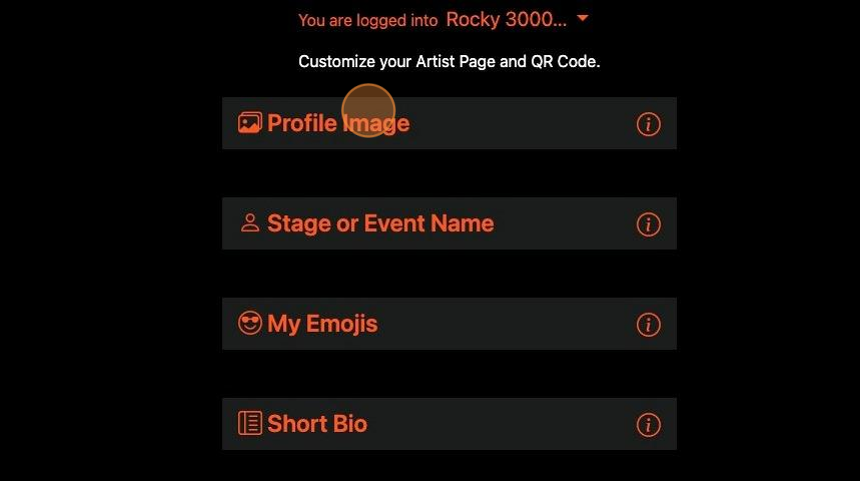Show info about Stage or Event Name
This screenshot has width=860, height=481.
(648, 224)
